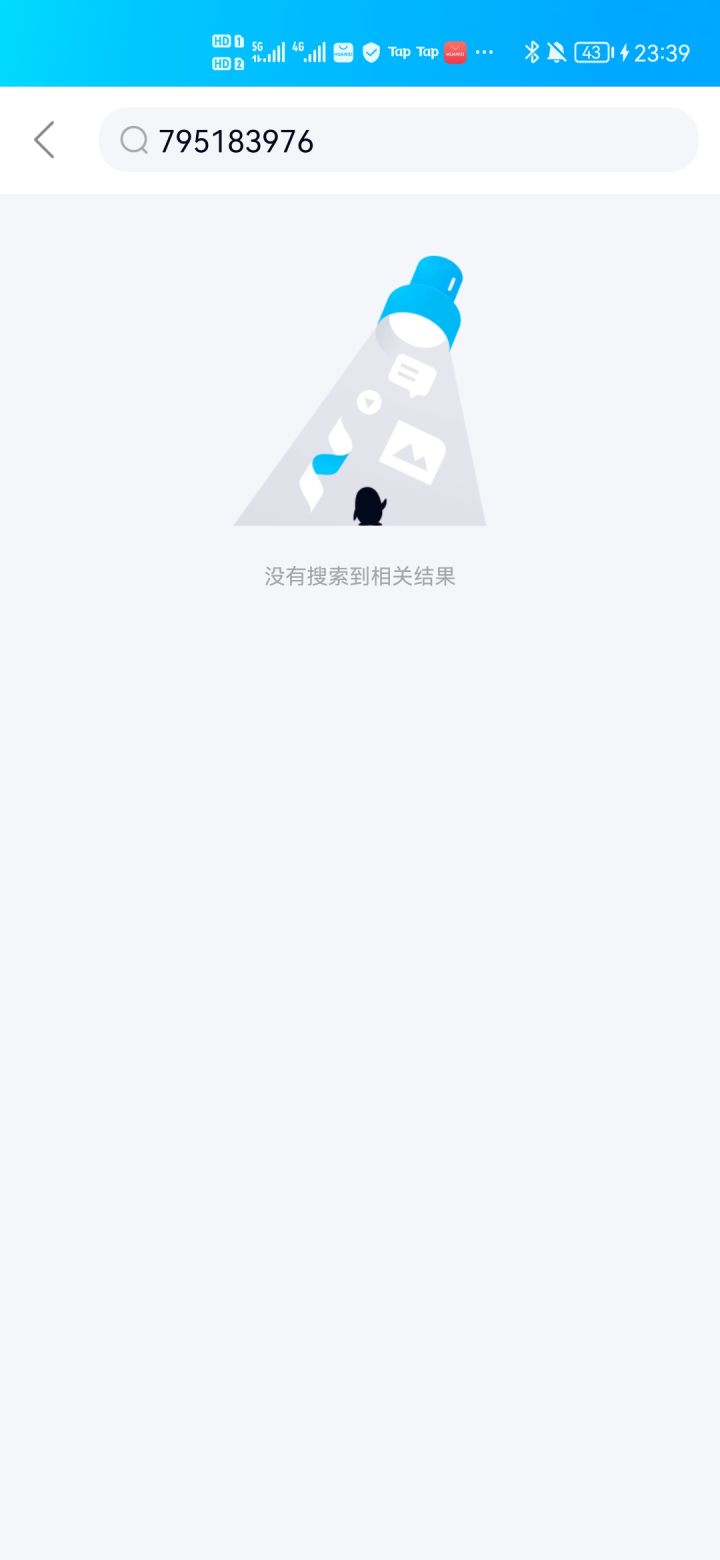Tap the first Tap notification label
720x1560 pixels.
click(x=398, y=52)
